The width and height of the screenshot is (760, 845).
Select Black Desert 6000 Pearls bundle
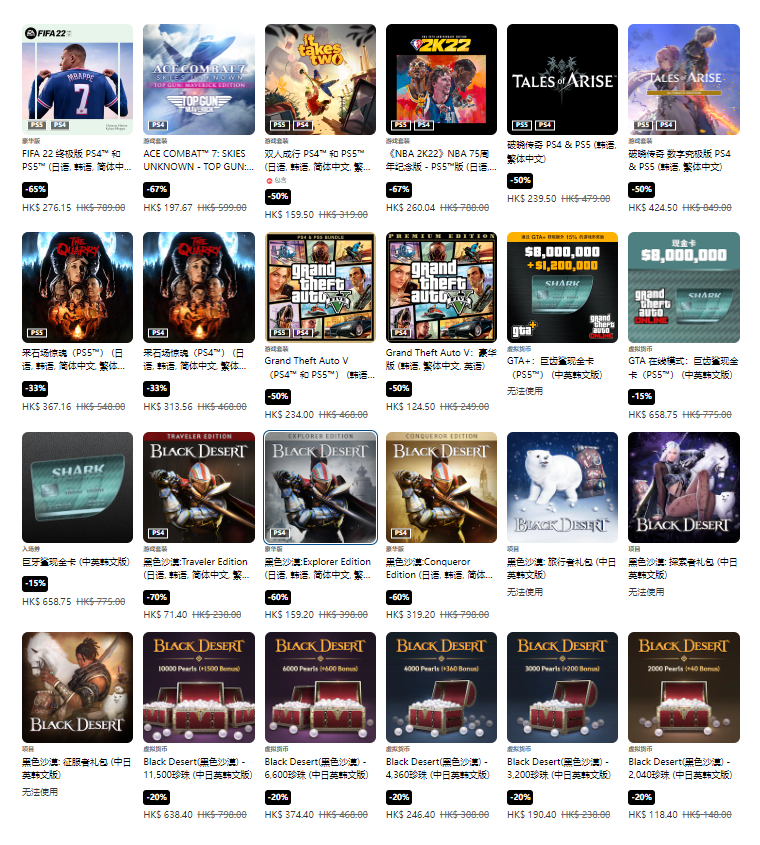320,687
